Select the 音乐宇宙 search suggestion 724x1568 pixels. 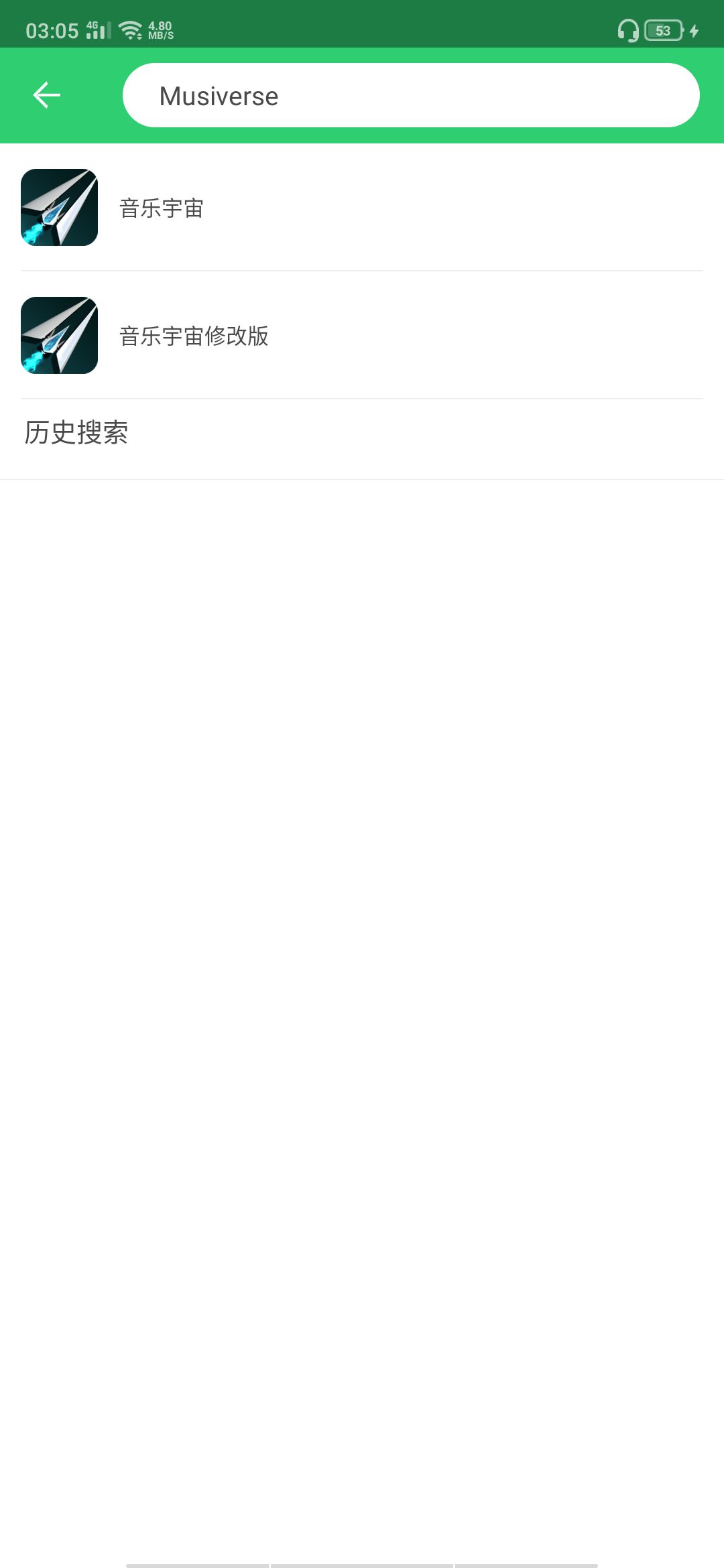tap(162, 208)
